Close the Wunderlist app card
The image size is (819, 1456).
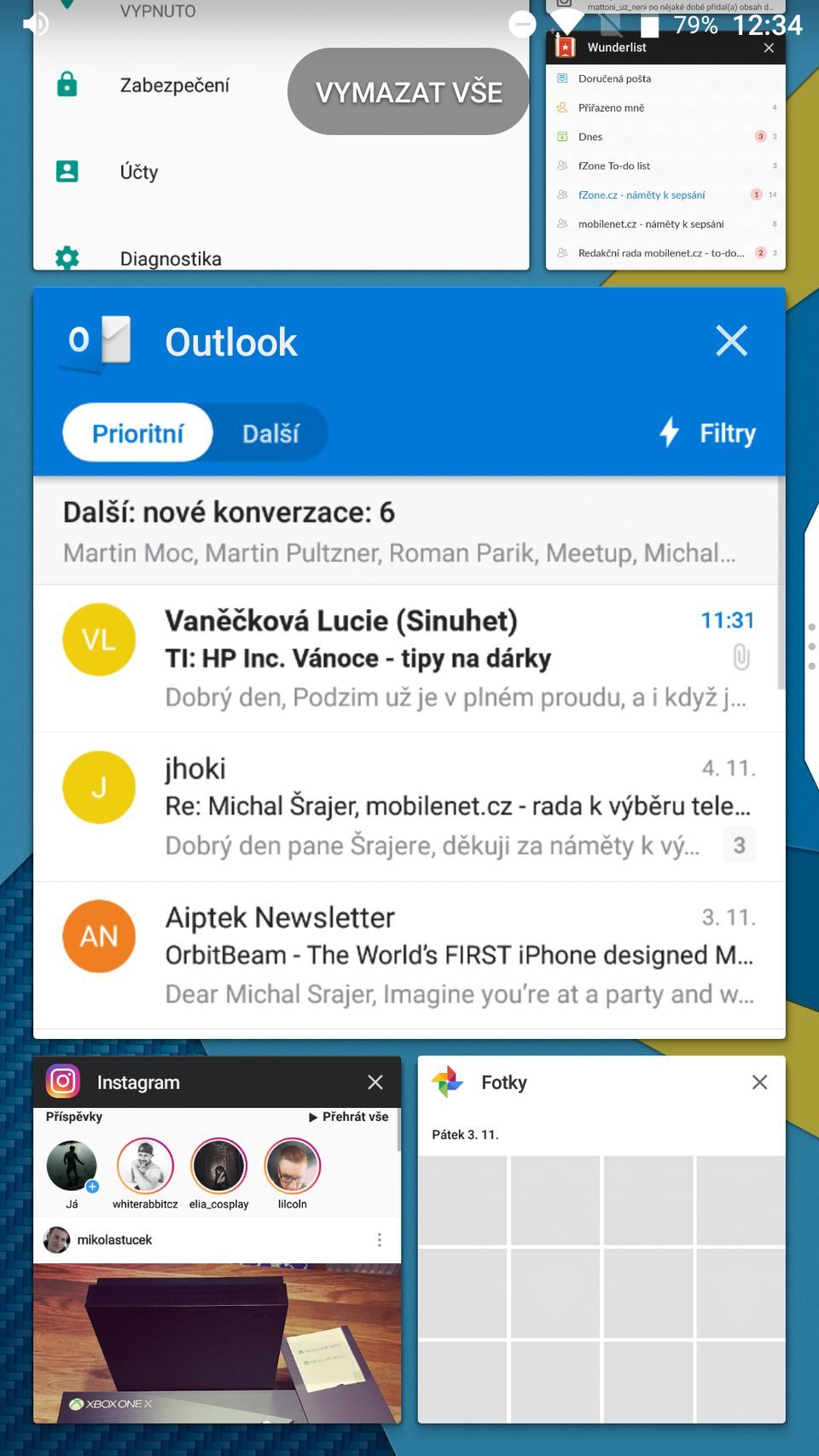coord(769,48)
